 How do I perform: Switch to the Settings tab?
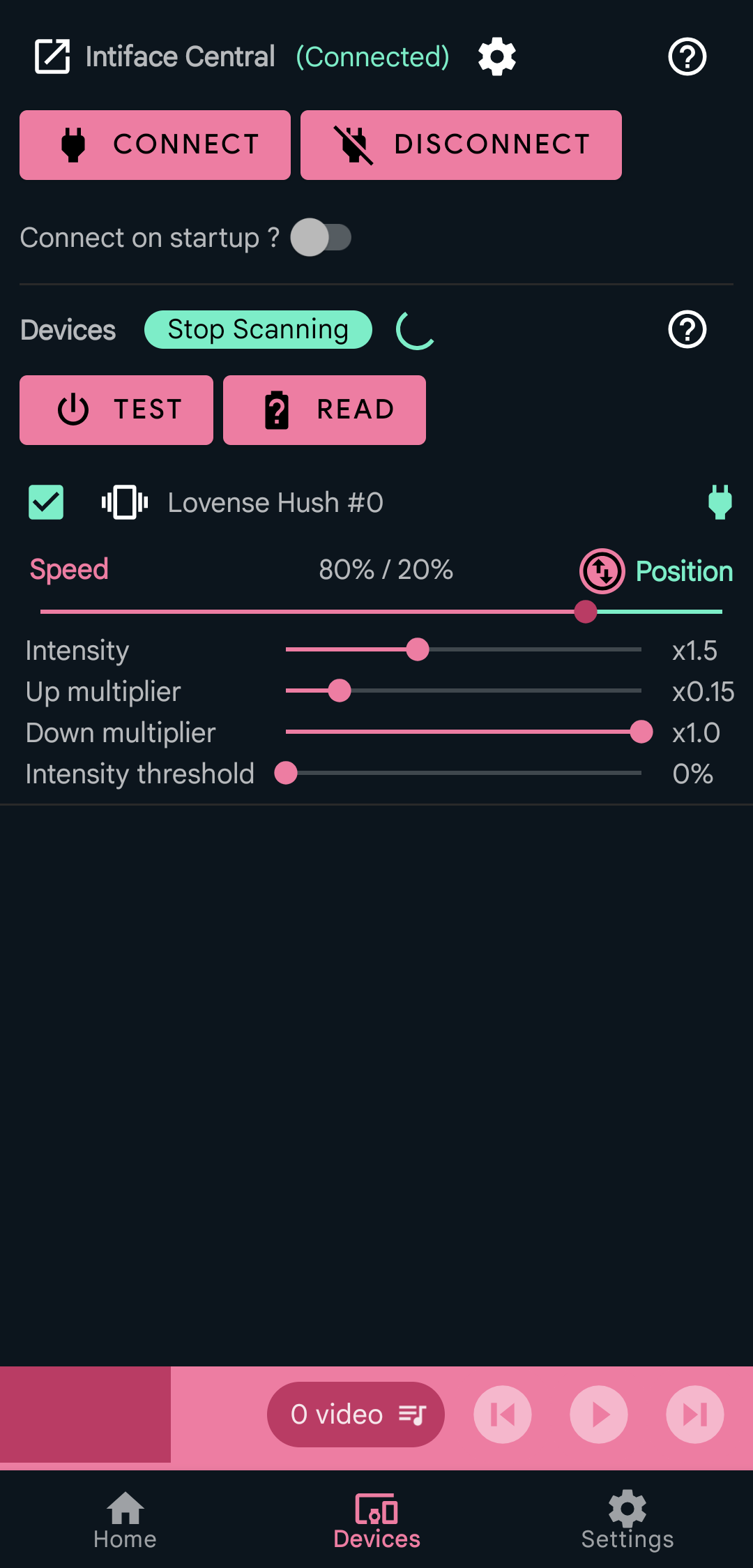pyautogui.click(x=627, y=1521)
